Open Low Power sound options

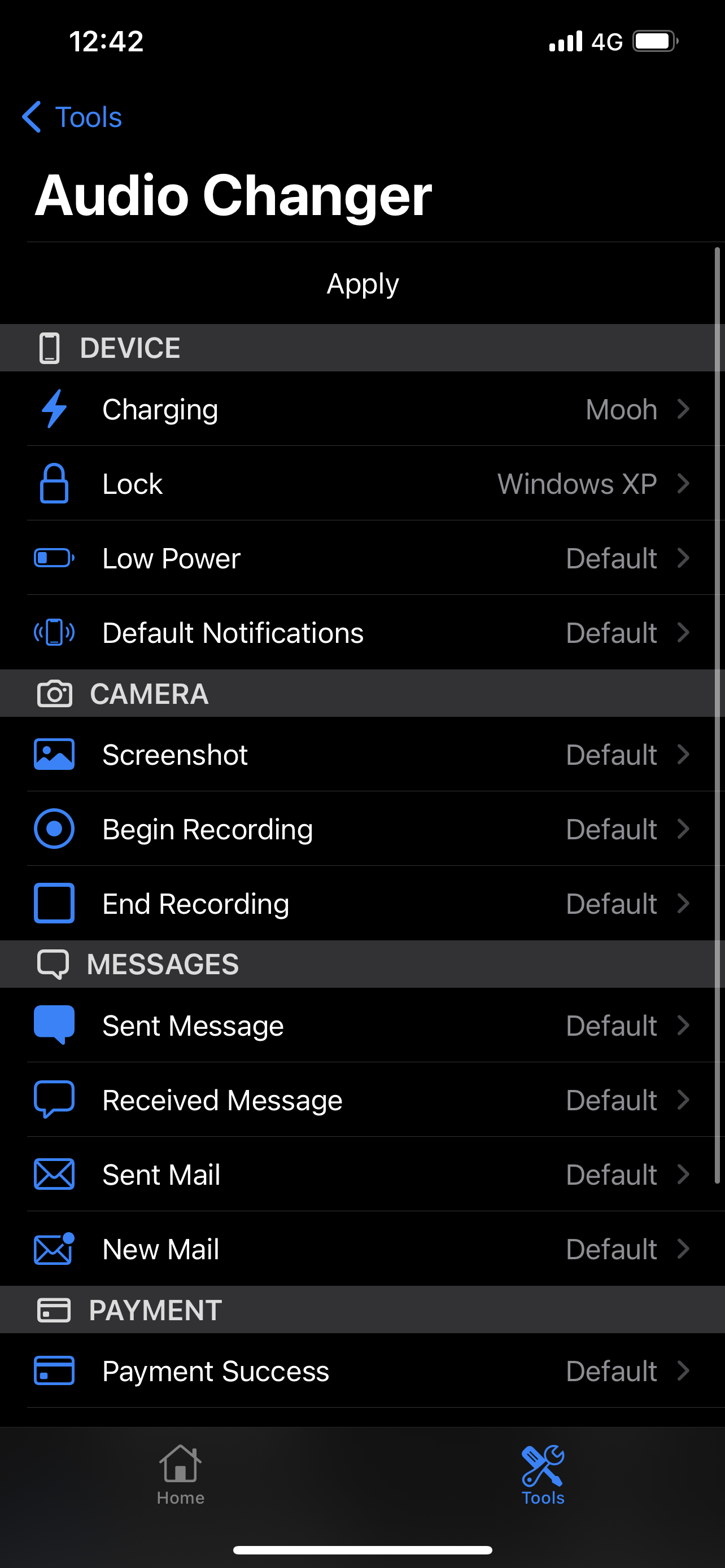point(362,558)
